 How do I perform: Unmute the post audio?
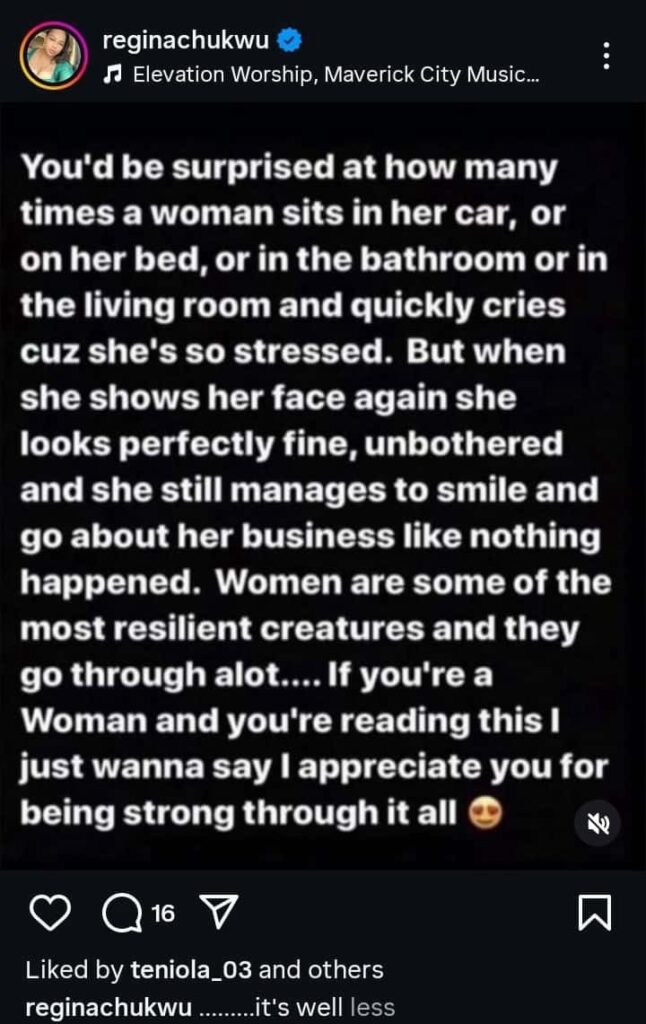(597, 824)
